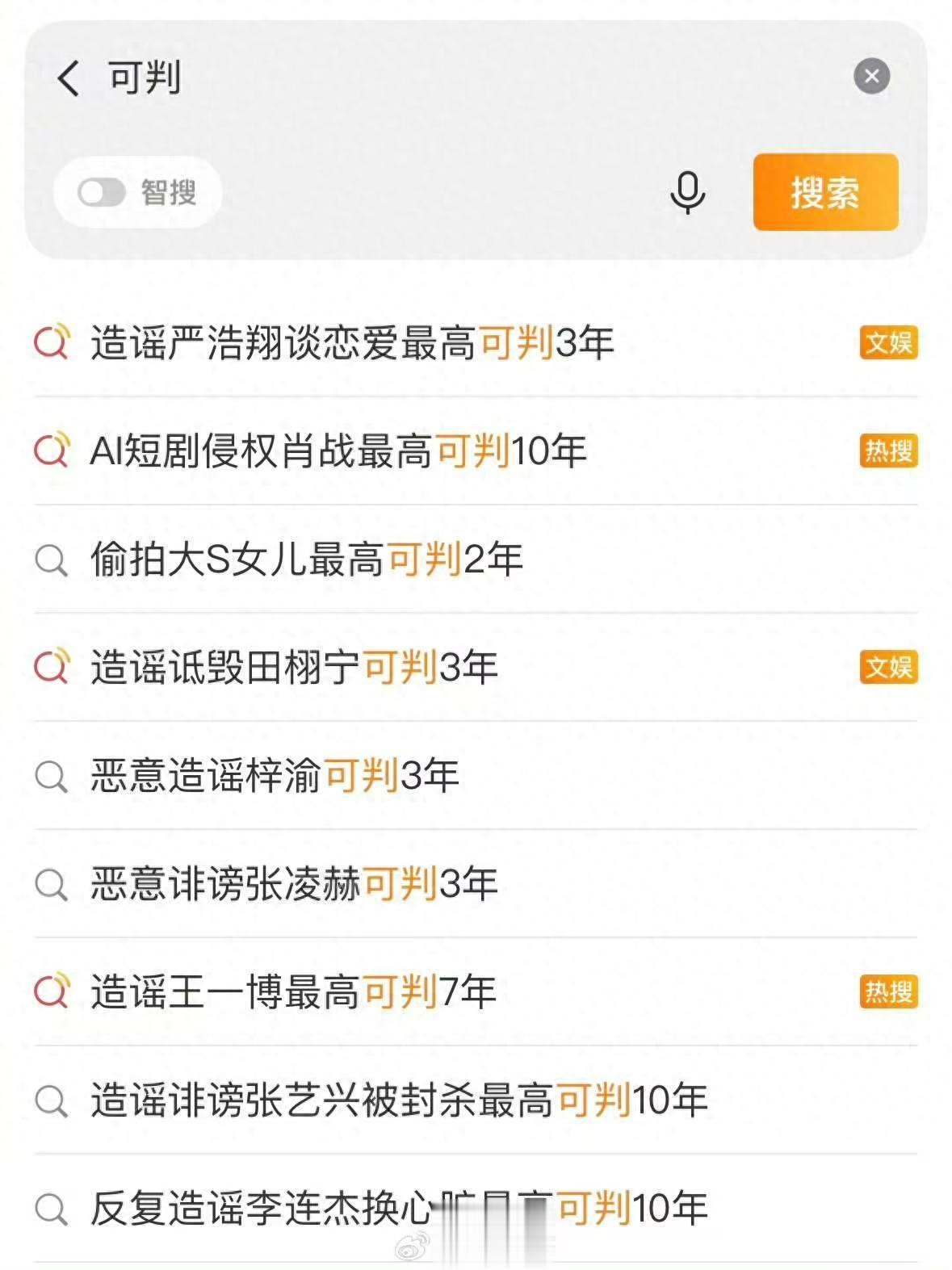Toggle the 智搜 switch
Viewport: 952px width, 1270px height.
[x=102, y=192]
